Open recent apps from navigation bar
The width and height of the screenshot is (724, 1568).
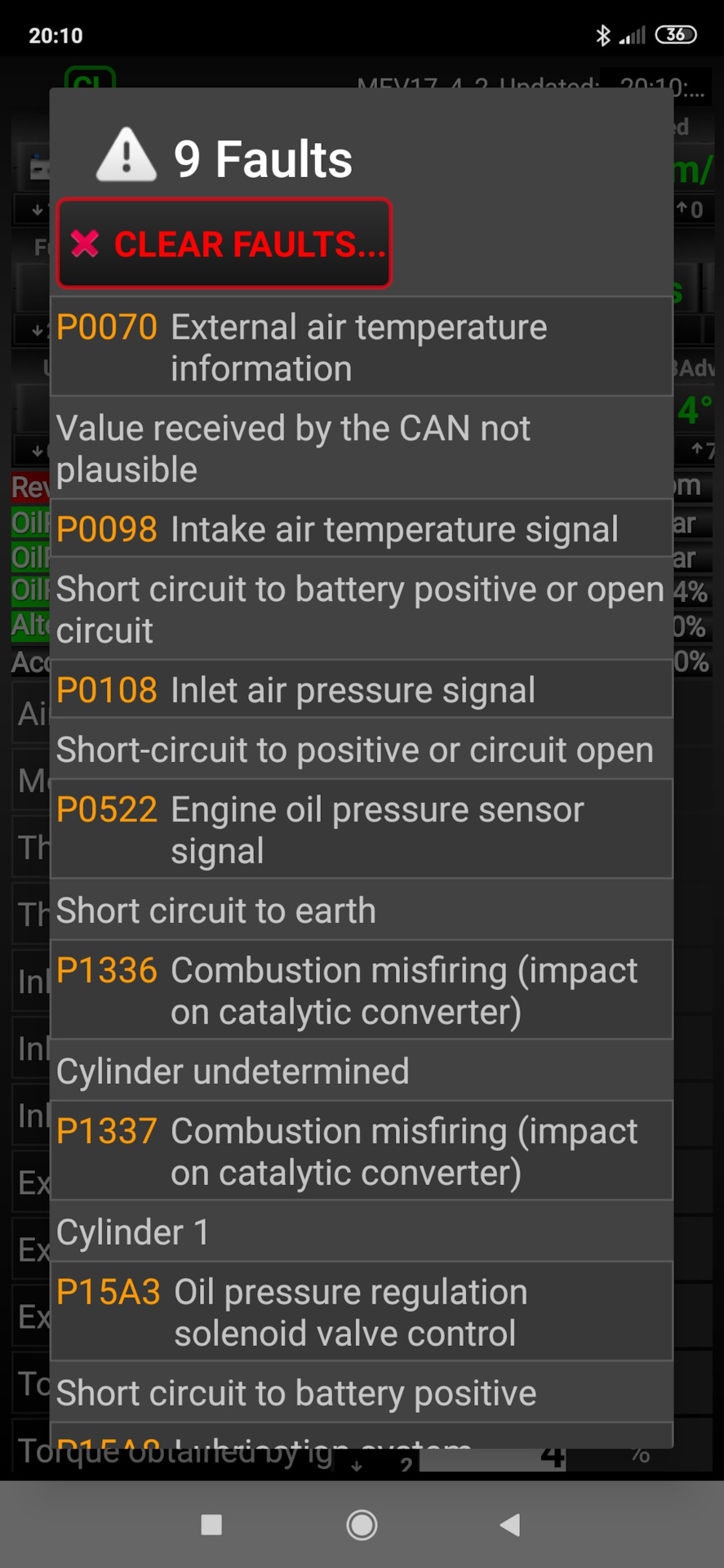211,1525
